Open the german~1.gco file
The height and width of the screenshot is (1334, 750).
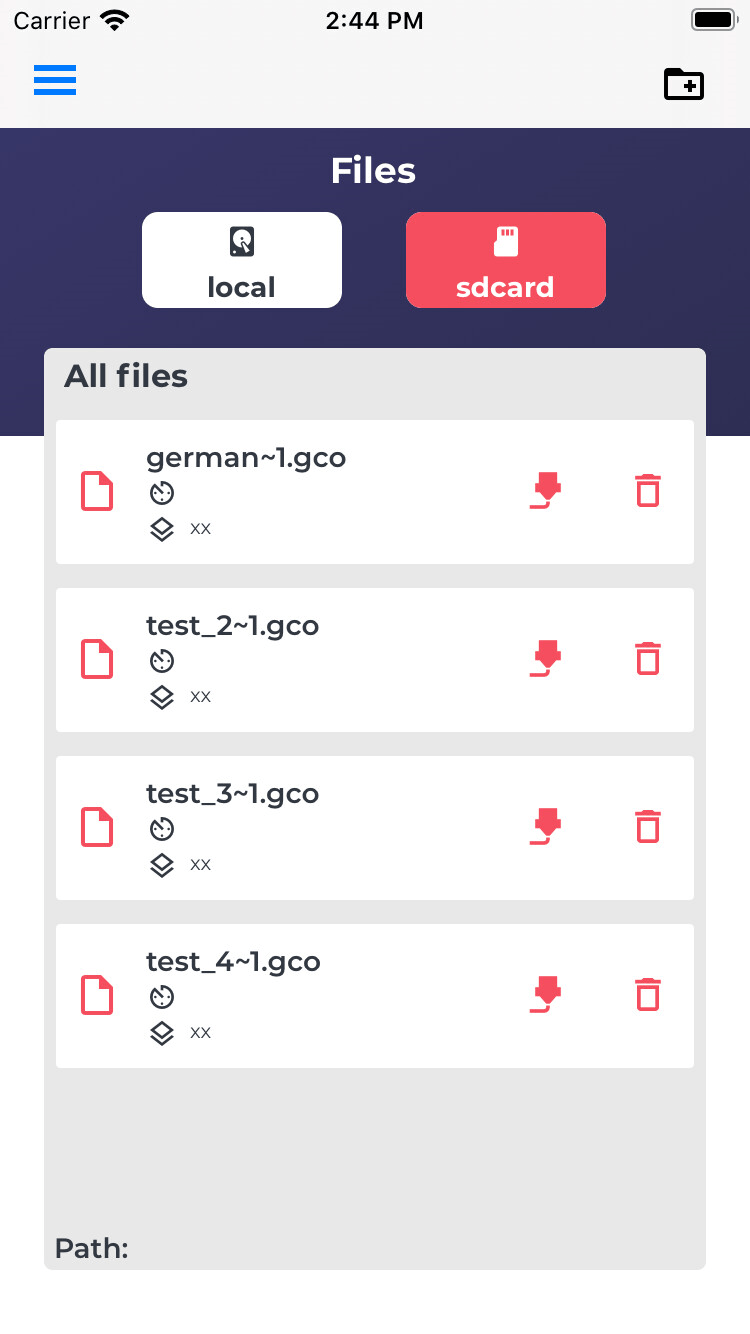(x=375, y=492)
